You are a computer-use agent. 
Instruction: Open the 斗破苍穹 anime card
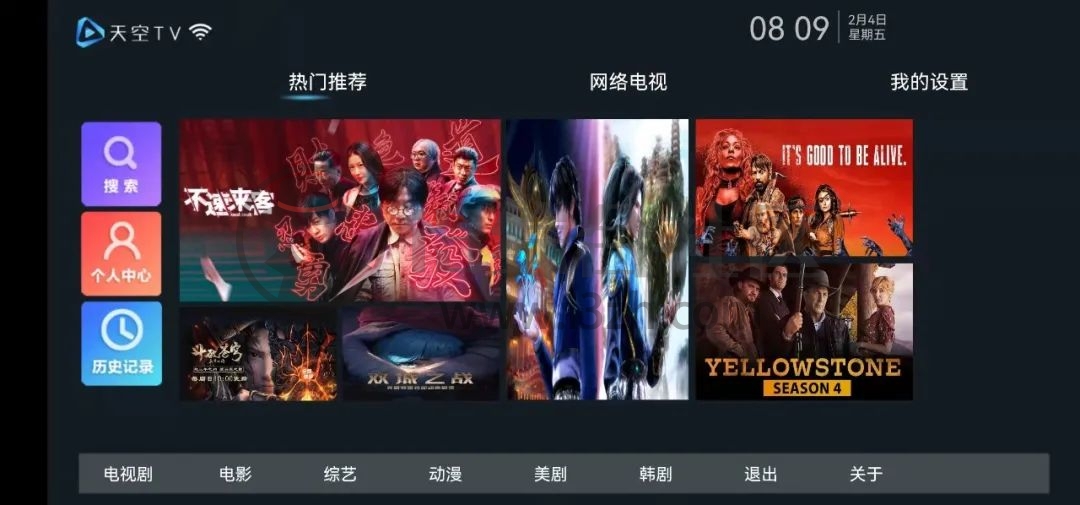pyautogui.click(x=258, y=354)
